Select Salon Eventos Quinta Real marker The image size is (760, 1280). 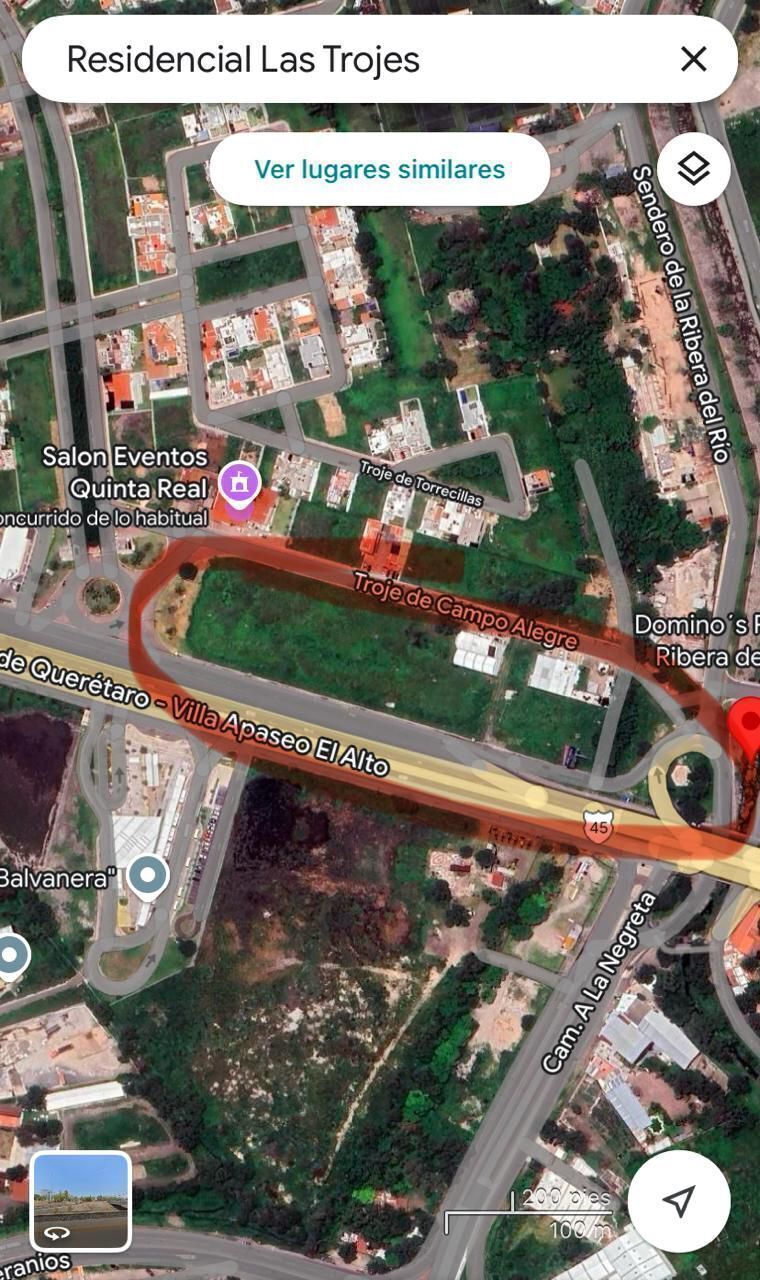(x=240, y=486)
